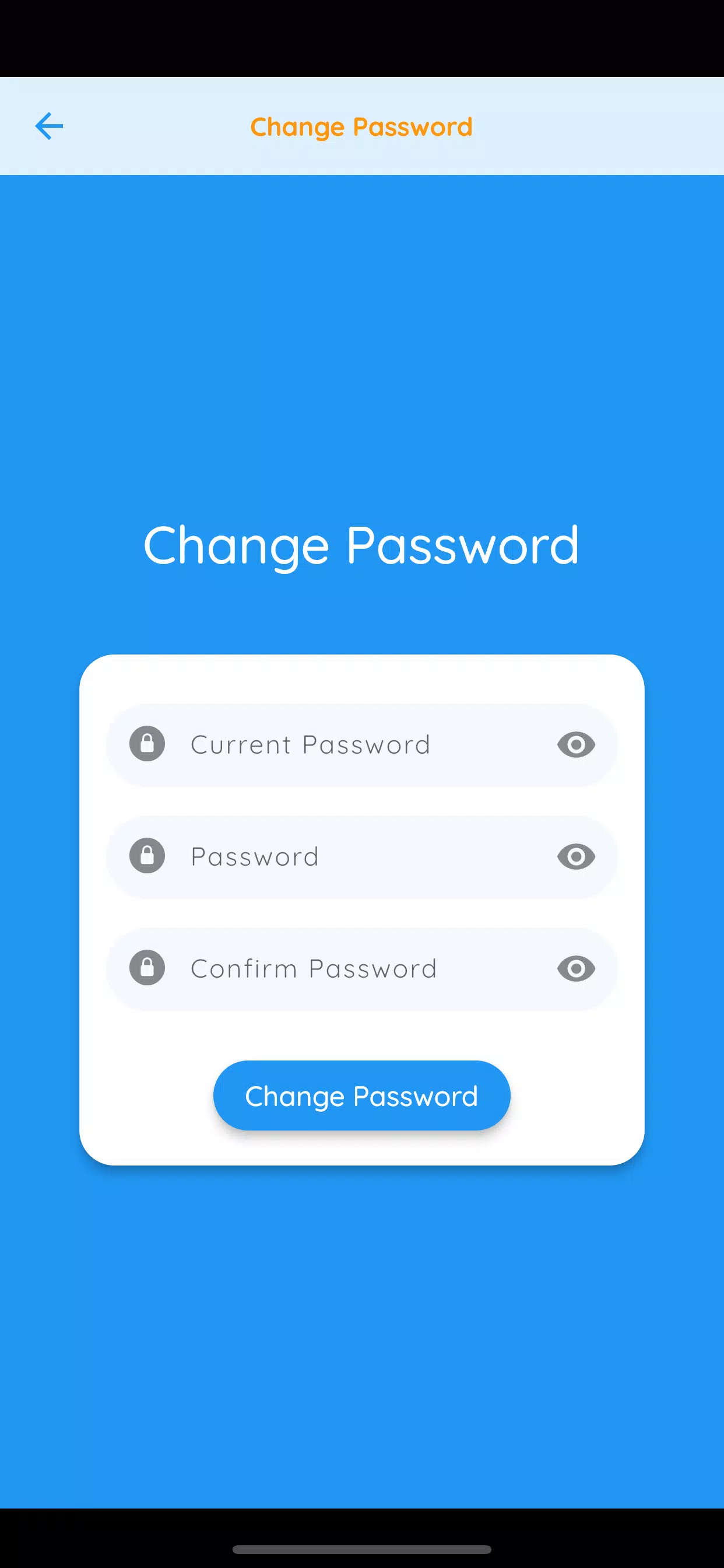
Task: Toggle visibility for Confirm Password
Action: click(x=575, y=968)
